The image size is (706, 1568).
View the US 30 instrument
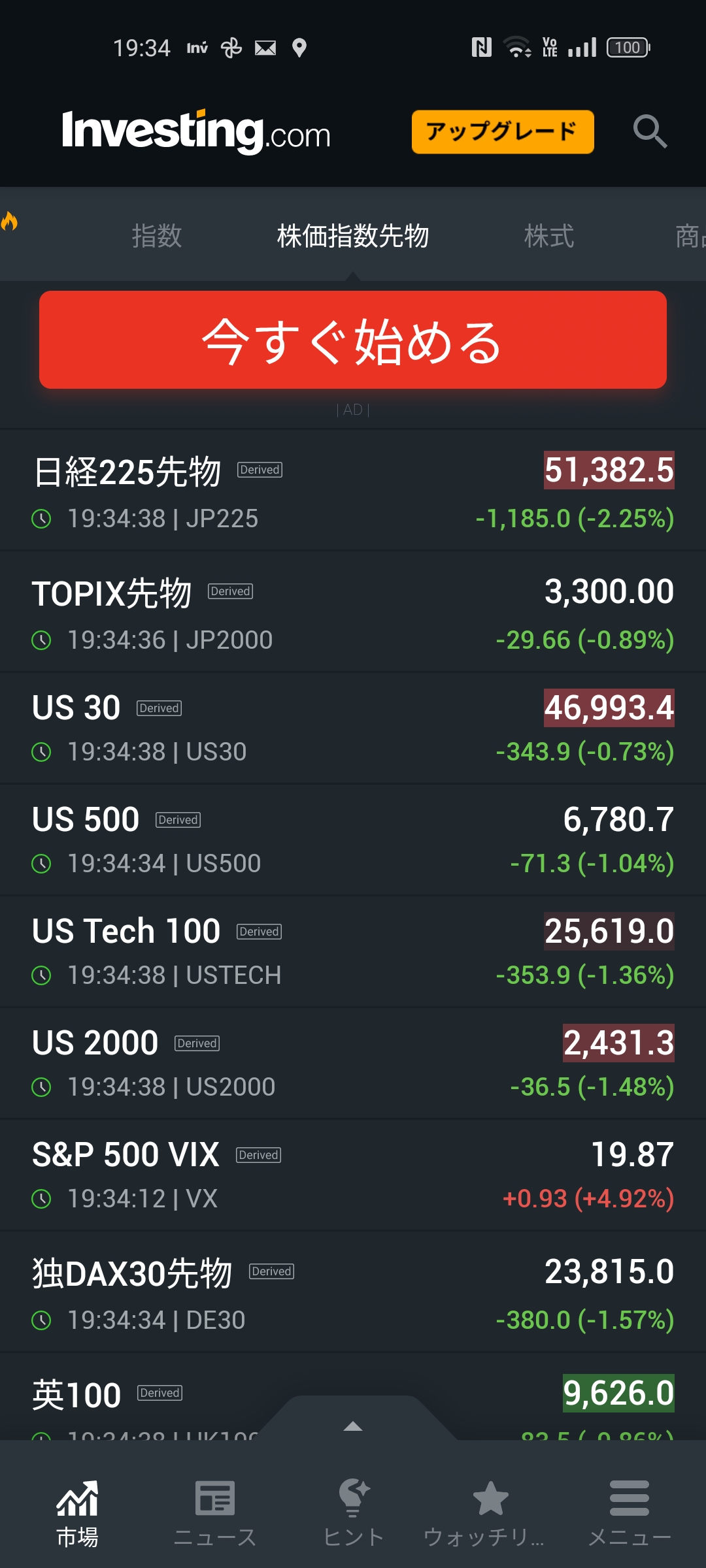tap(353, 727)
